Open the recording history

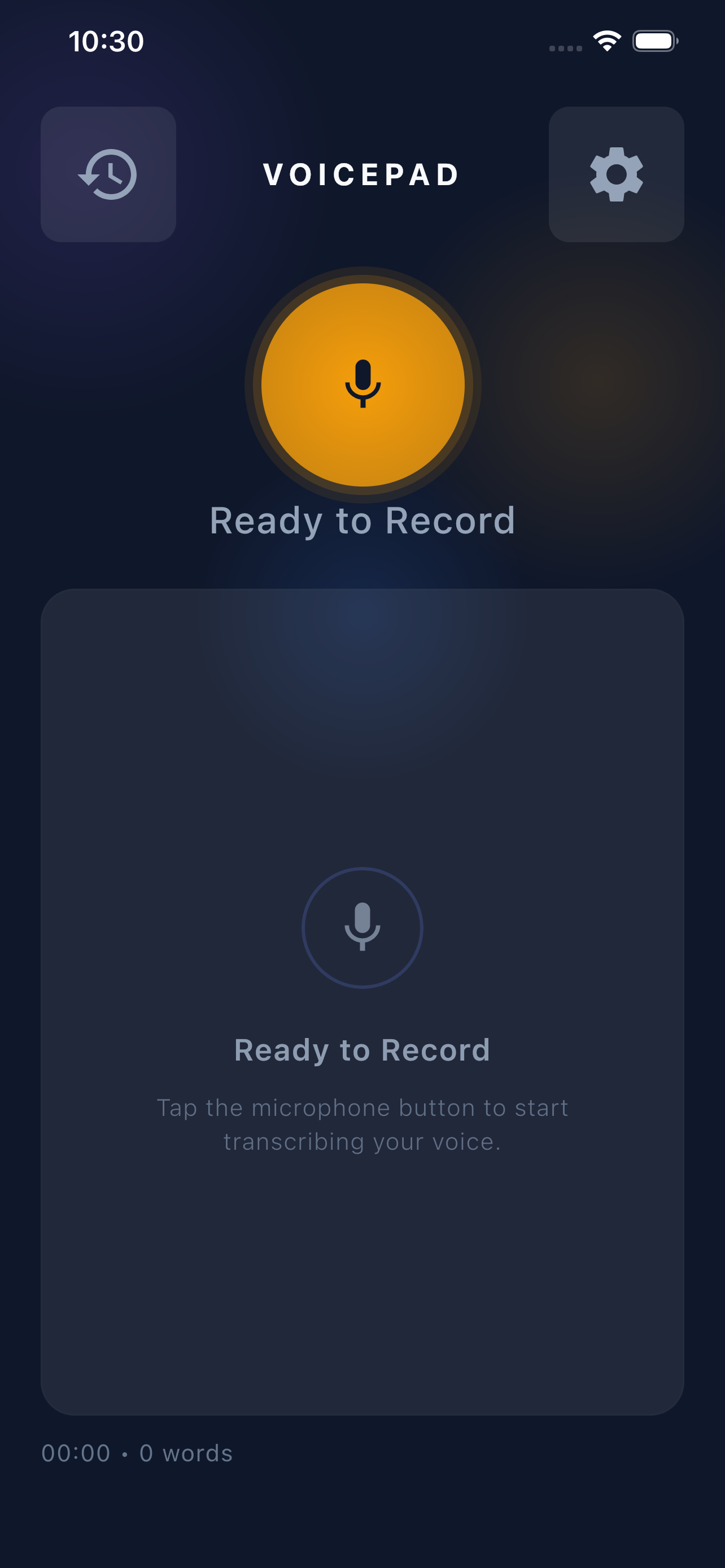click(x=108, y=175)
